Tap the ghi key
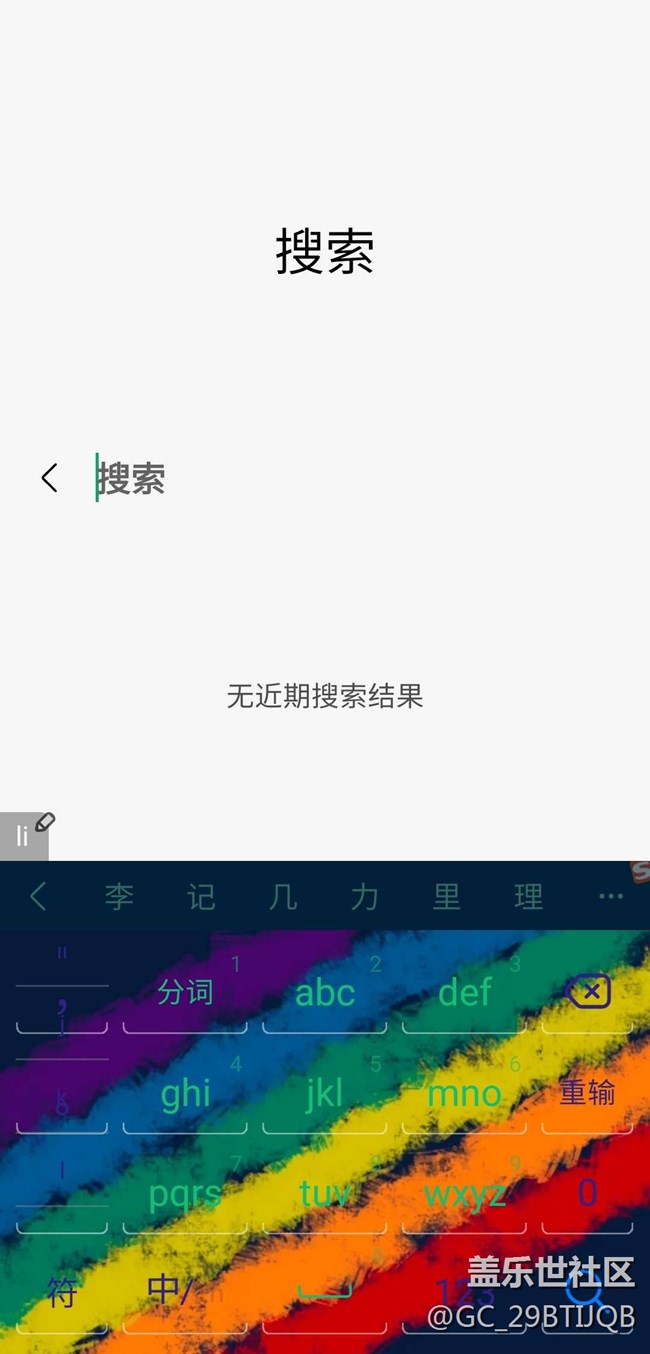Image resolution: width=650 pixels, height=1354 pixels. pos(185,1093)
